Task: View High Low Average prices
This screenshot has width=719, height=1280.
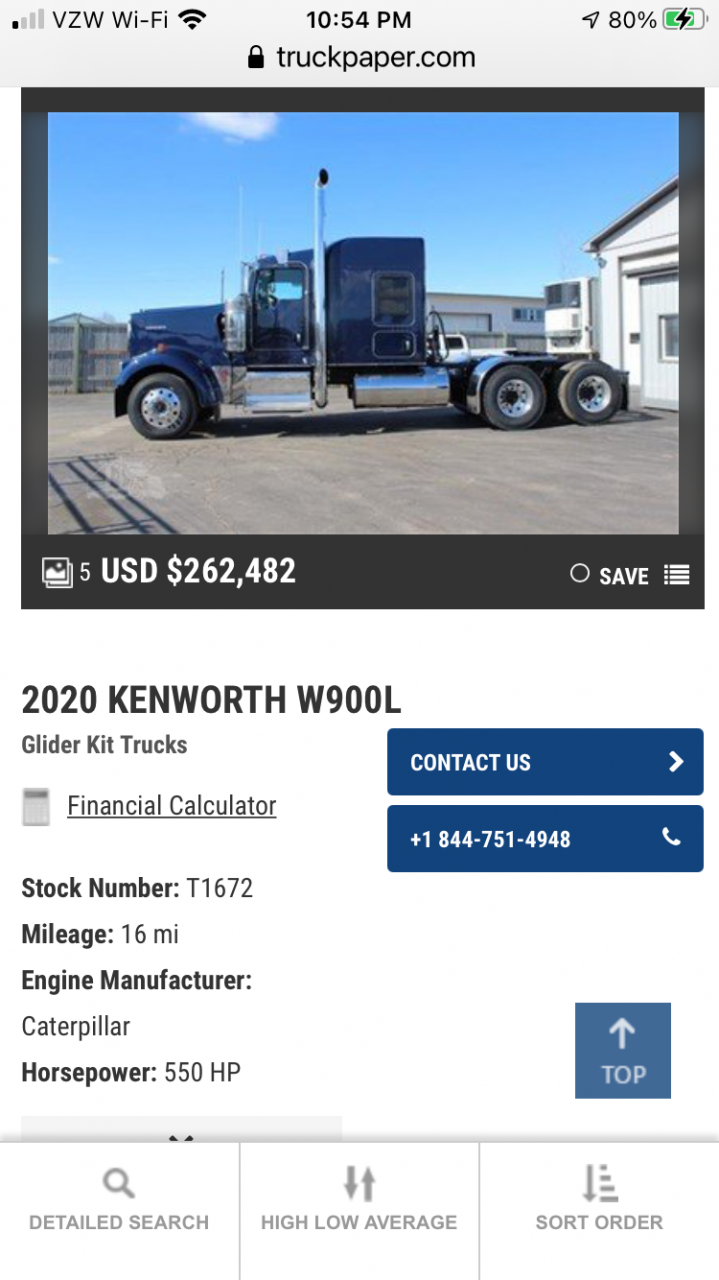Action: tap(359, 1199)
